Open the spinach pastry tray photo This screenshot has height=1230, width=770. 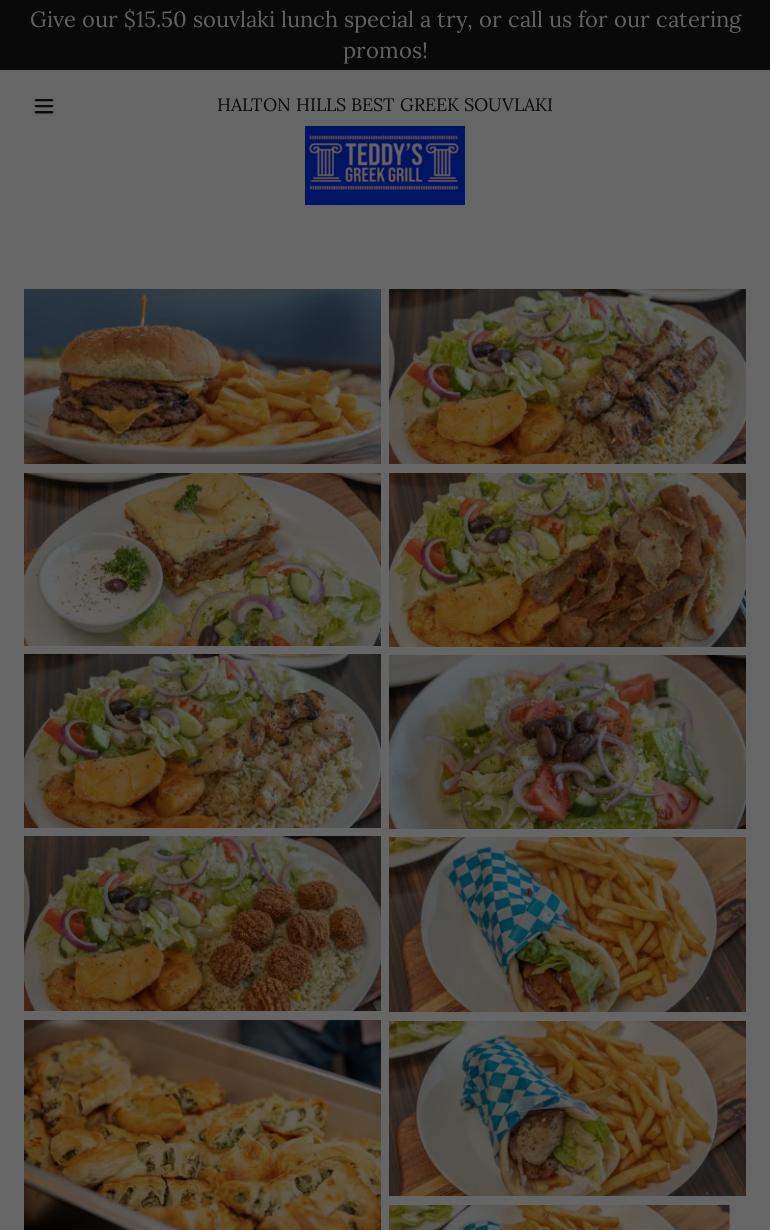click(x=202, y=1124)
